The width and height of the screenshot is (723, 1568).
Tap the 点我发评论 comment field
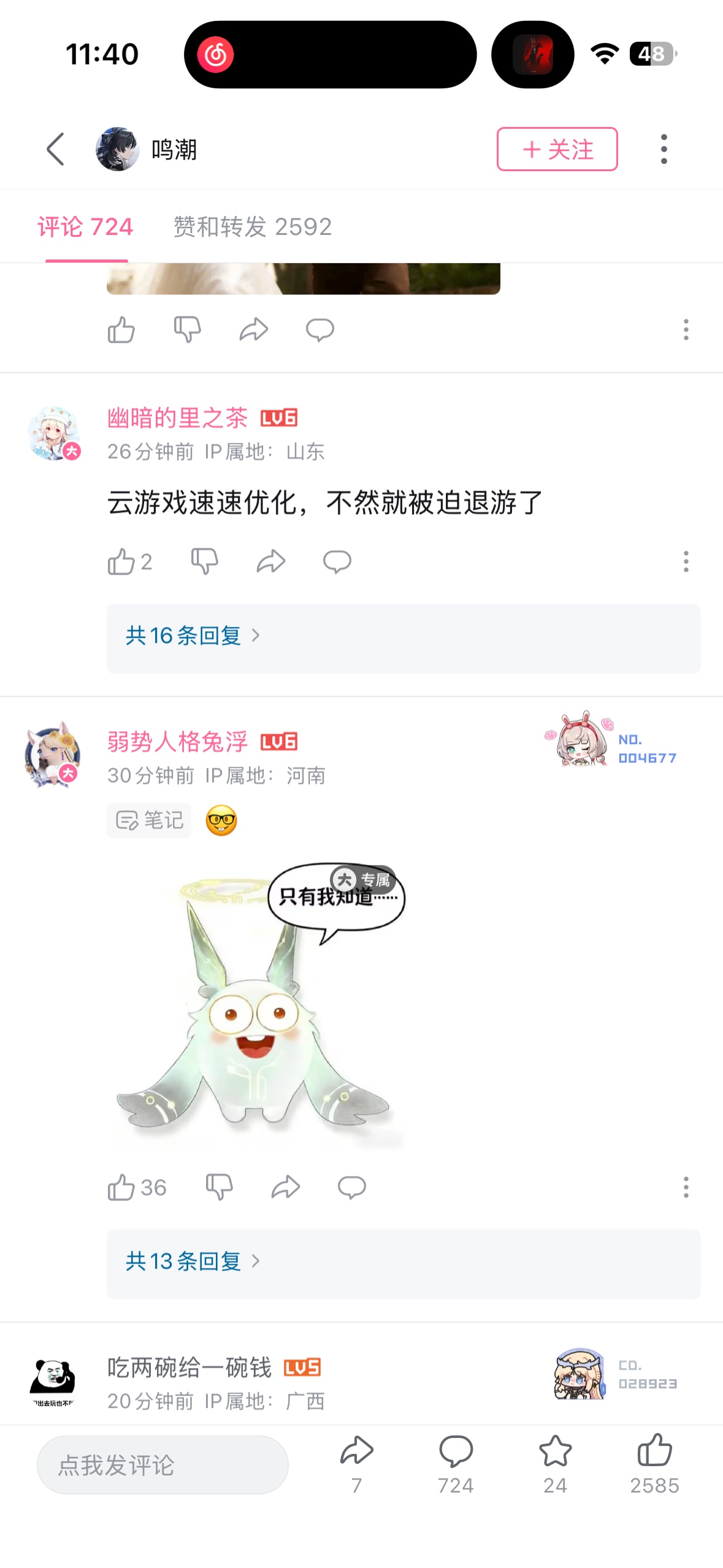(x=163, y=1465)
